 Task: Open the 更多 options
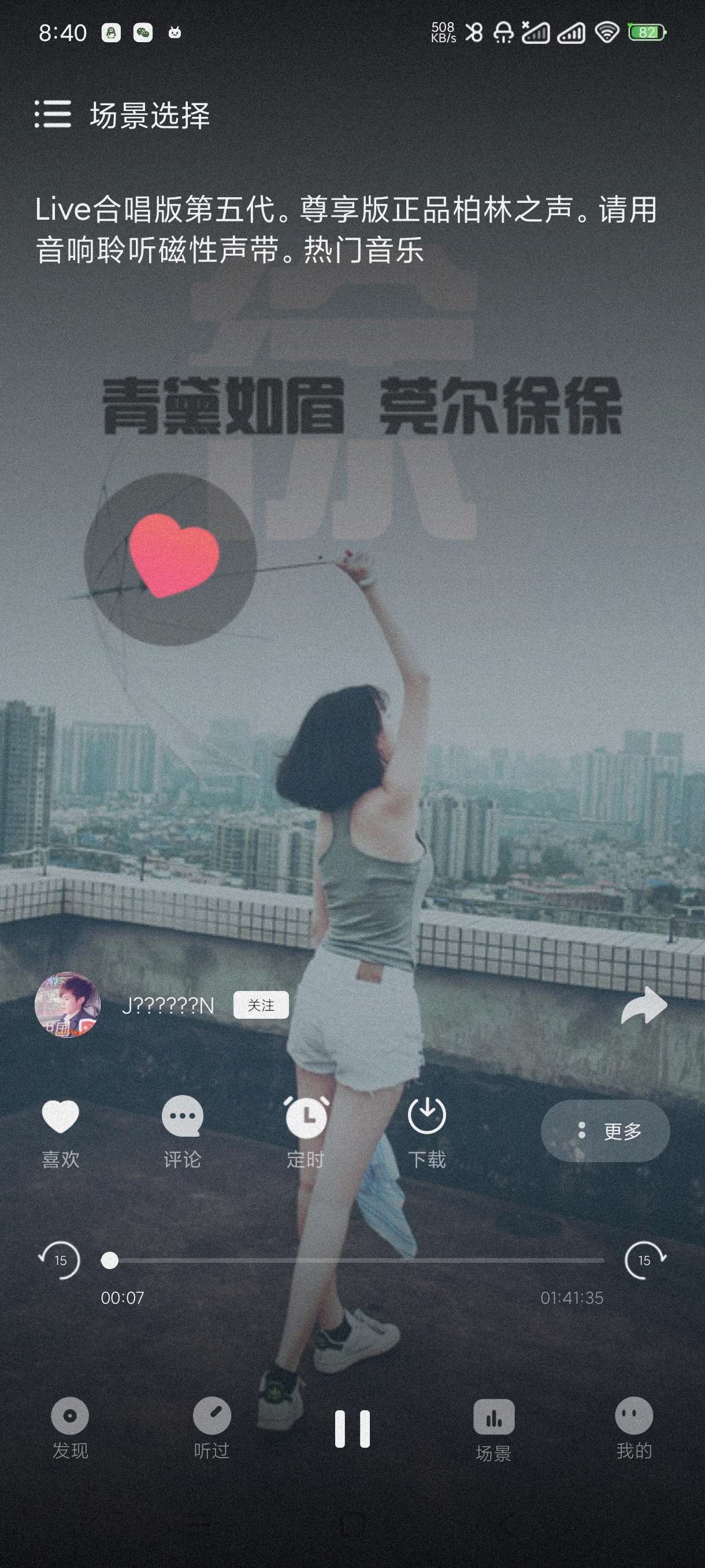[605, 1131]
